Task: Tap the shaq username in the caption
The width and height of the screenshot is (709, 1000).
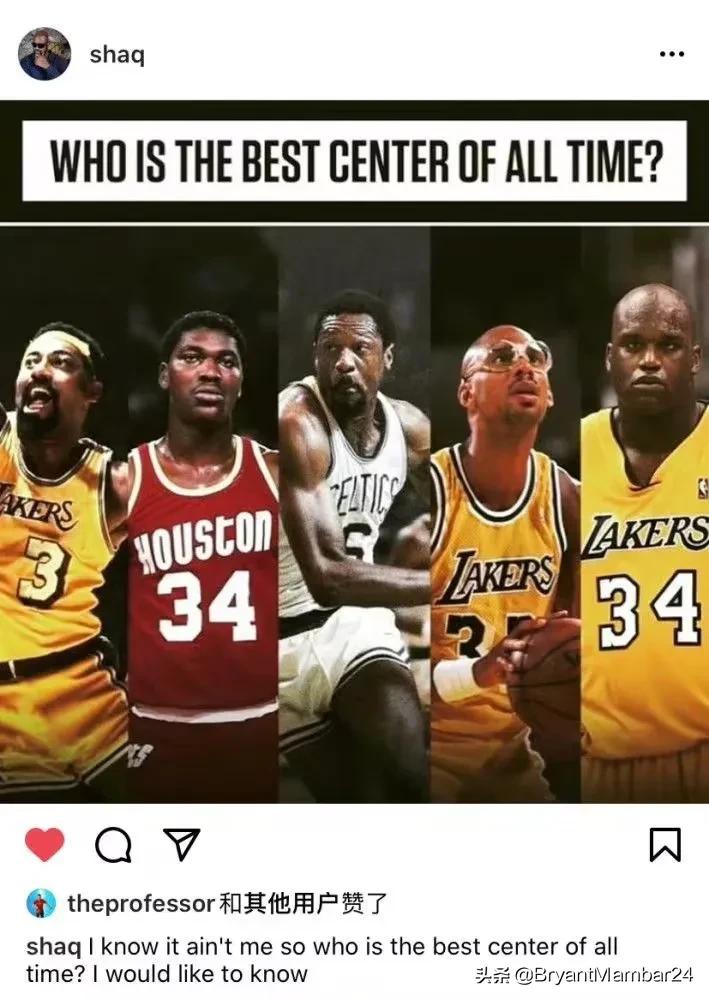Action: click(x=53, y=946)
